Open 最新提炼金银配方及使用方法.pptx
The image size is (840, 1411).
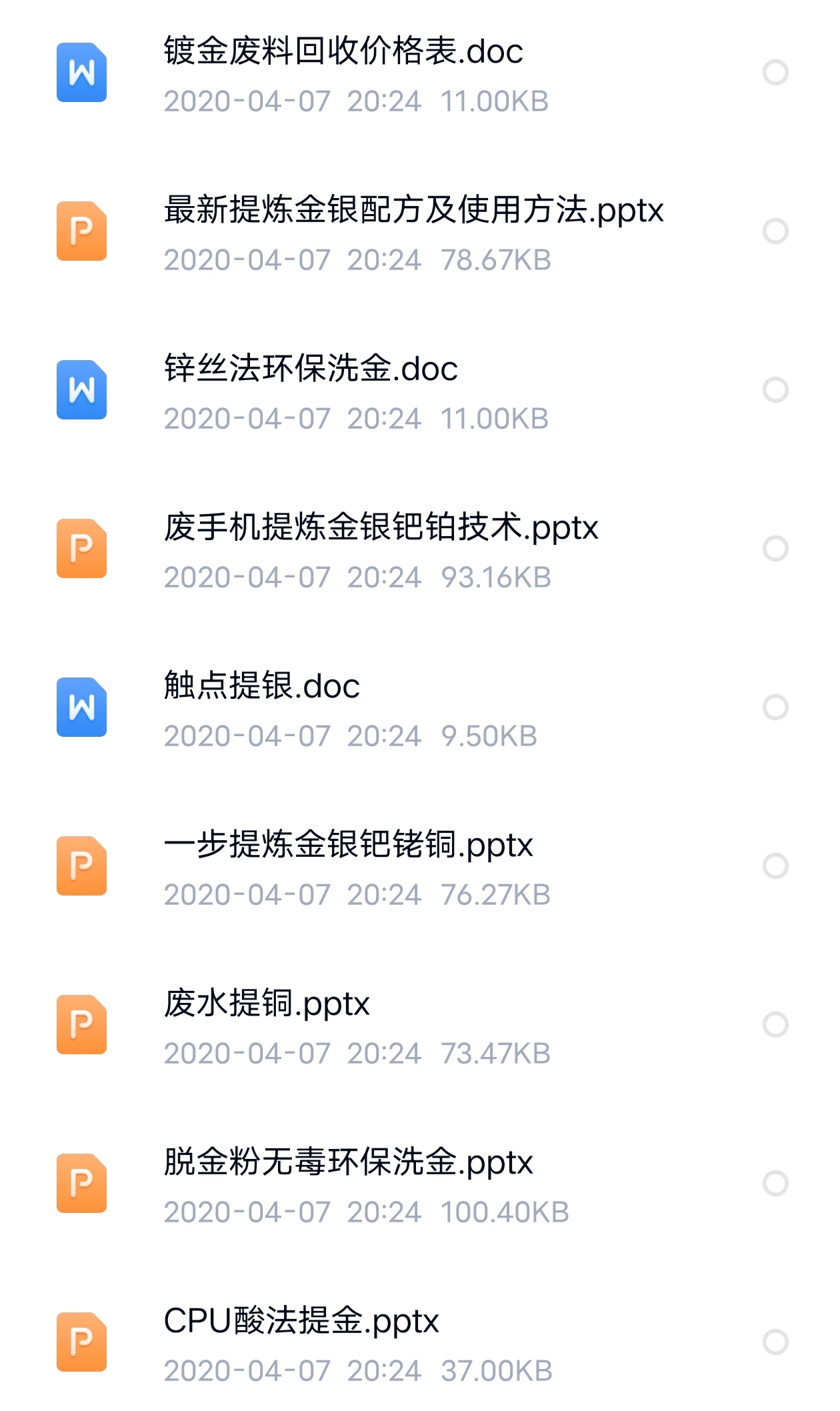pyautogui.click(x=413, y=211)
